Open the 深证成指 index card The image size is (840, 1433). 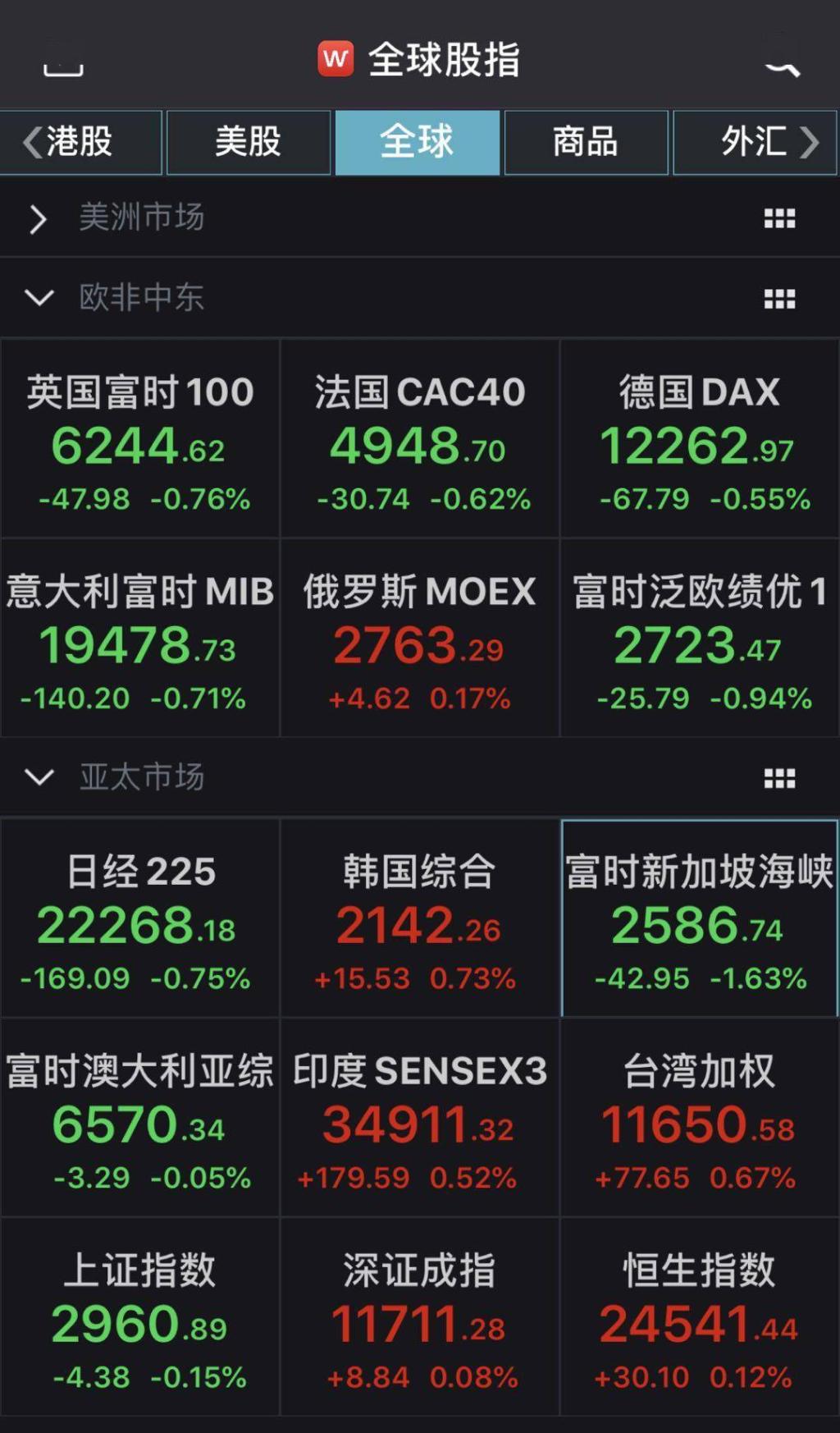420,1316
